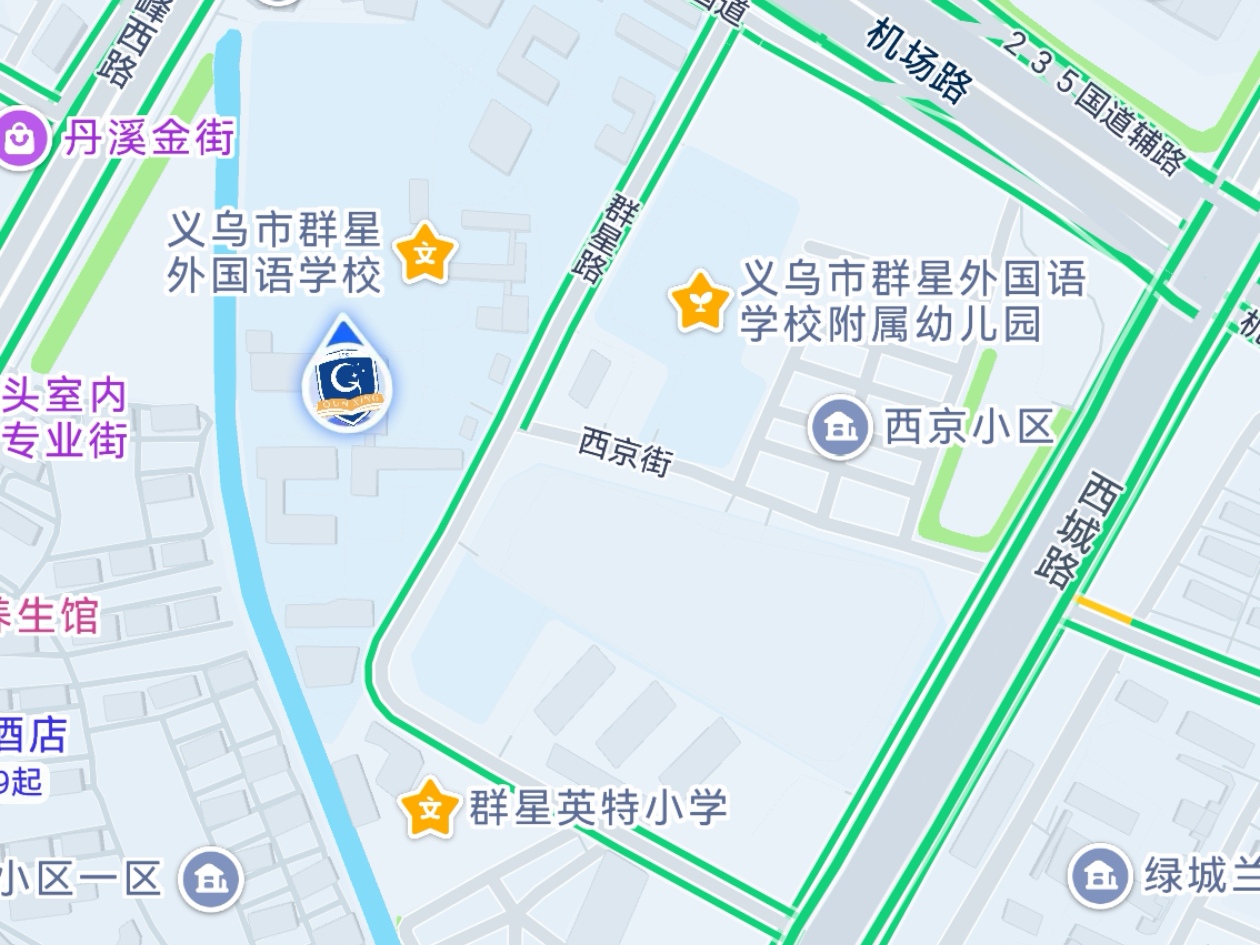Select the 西京小区 residential marker

(x=840, y=428)
